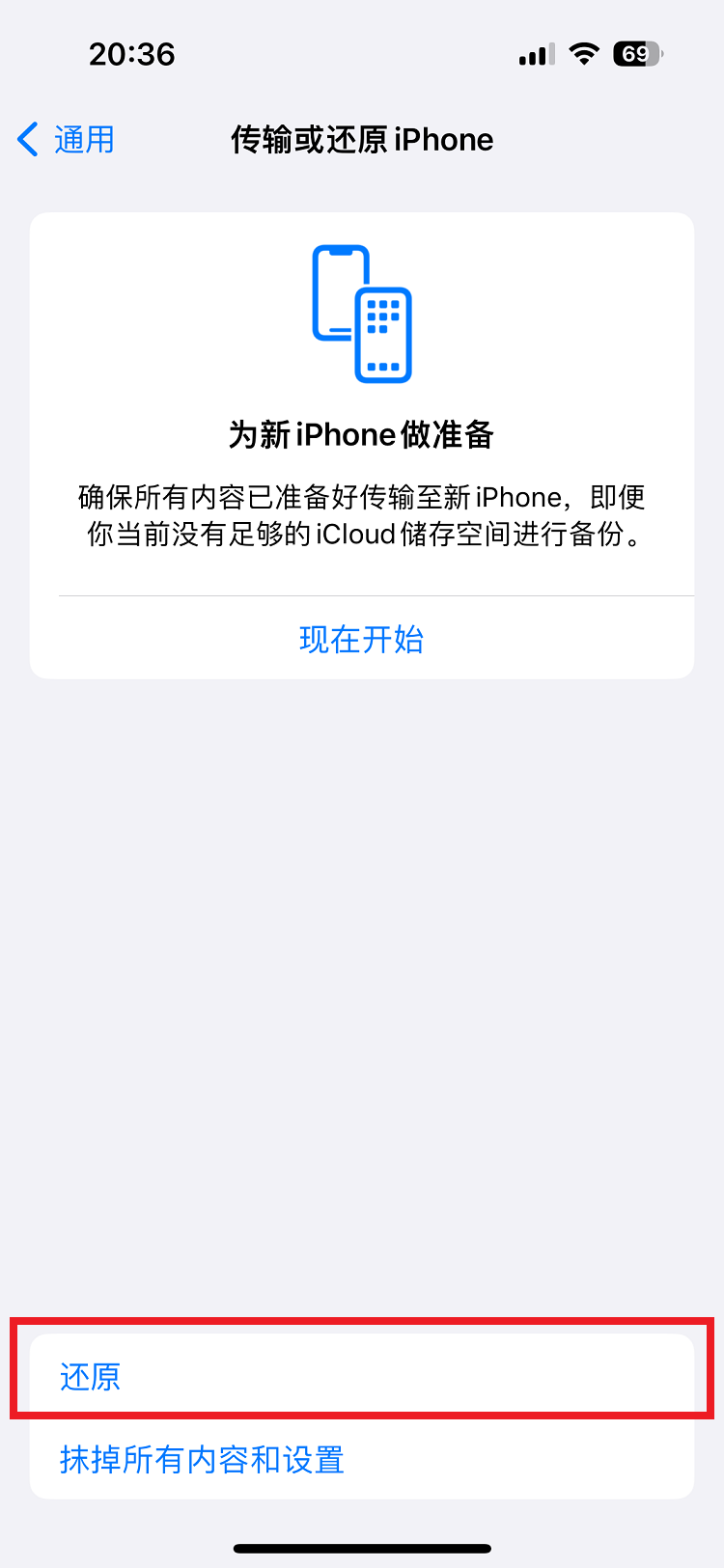Image resolution: width=724 pixels, height=1568 pixels.
Task: Tap 现在开始 to prepare for new iPhone
Action: pos(362,639)
